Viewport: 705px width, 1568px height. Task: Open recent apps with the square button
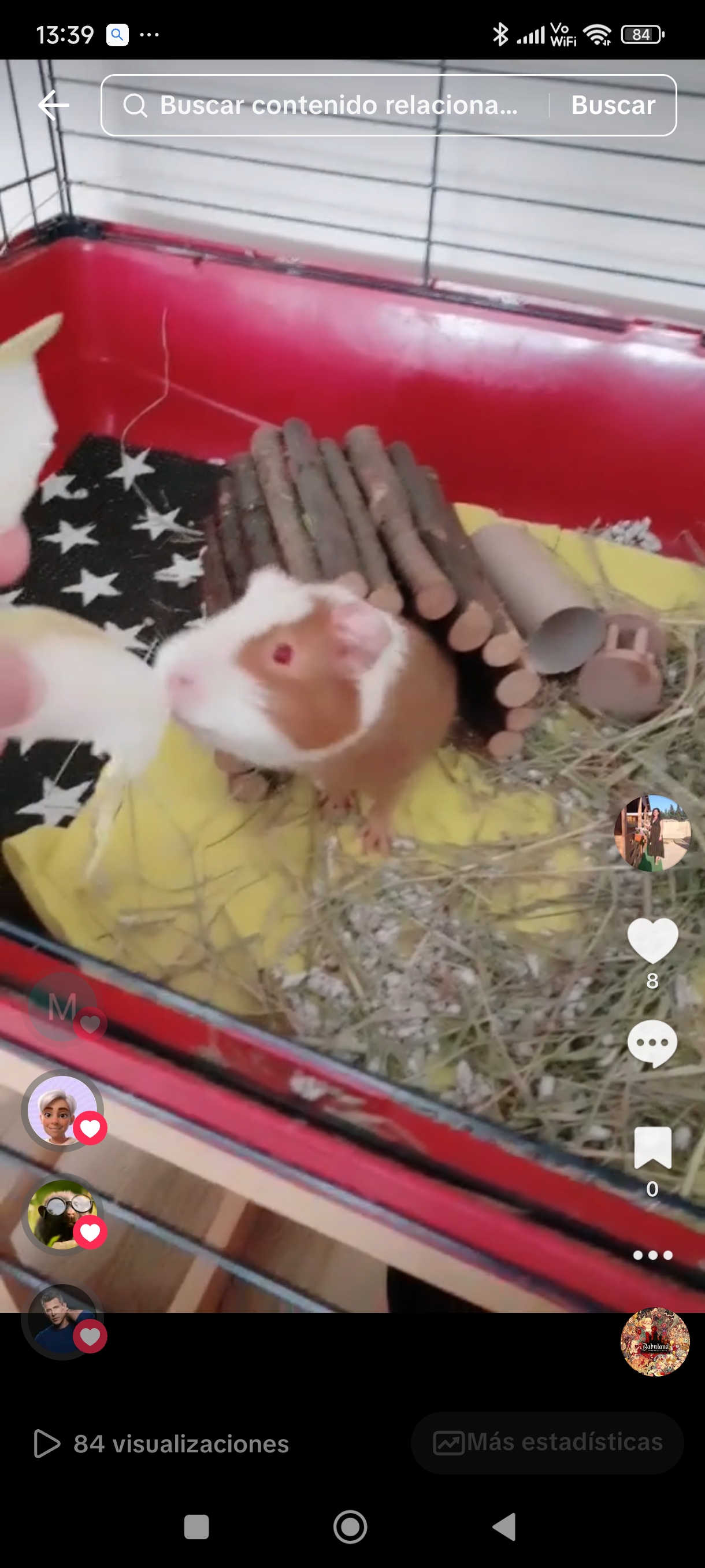click(196, 1526)
